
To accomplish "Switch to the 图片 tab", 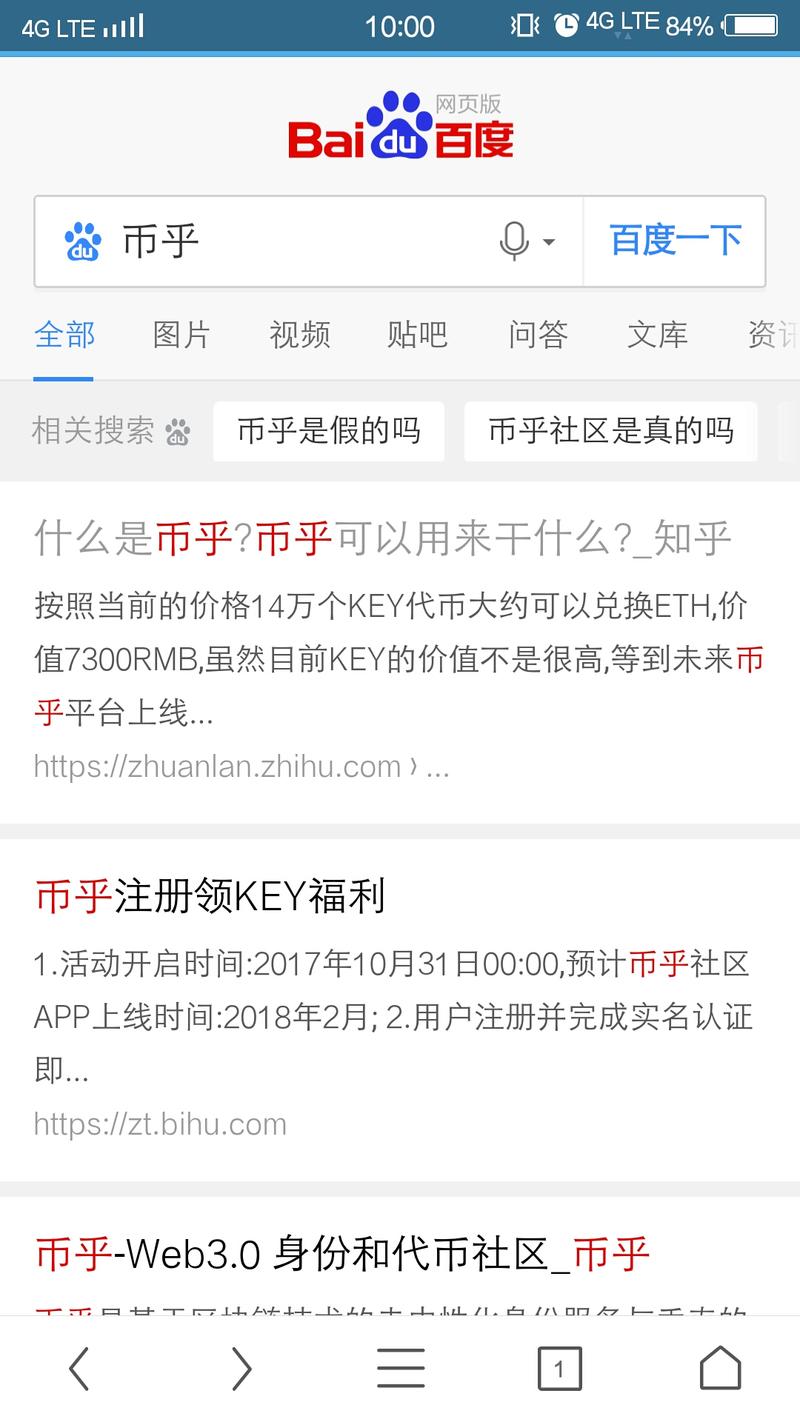I will (180, 336).
